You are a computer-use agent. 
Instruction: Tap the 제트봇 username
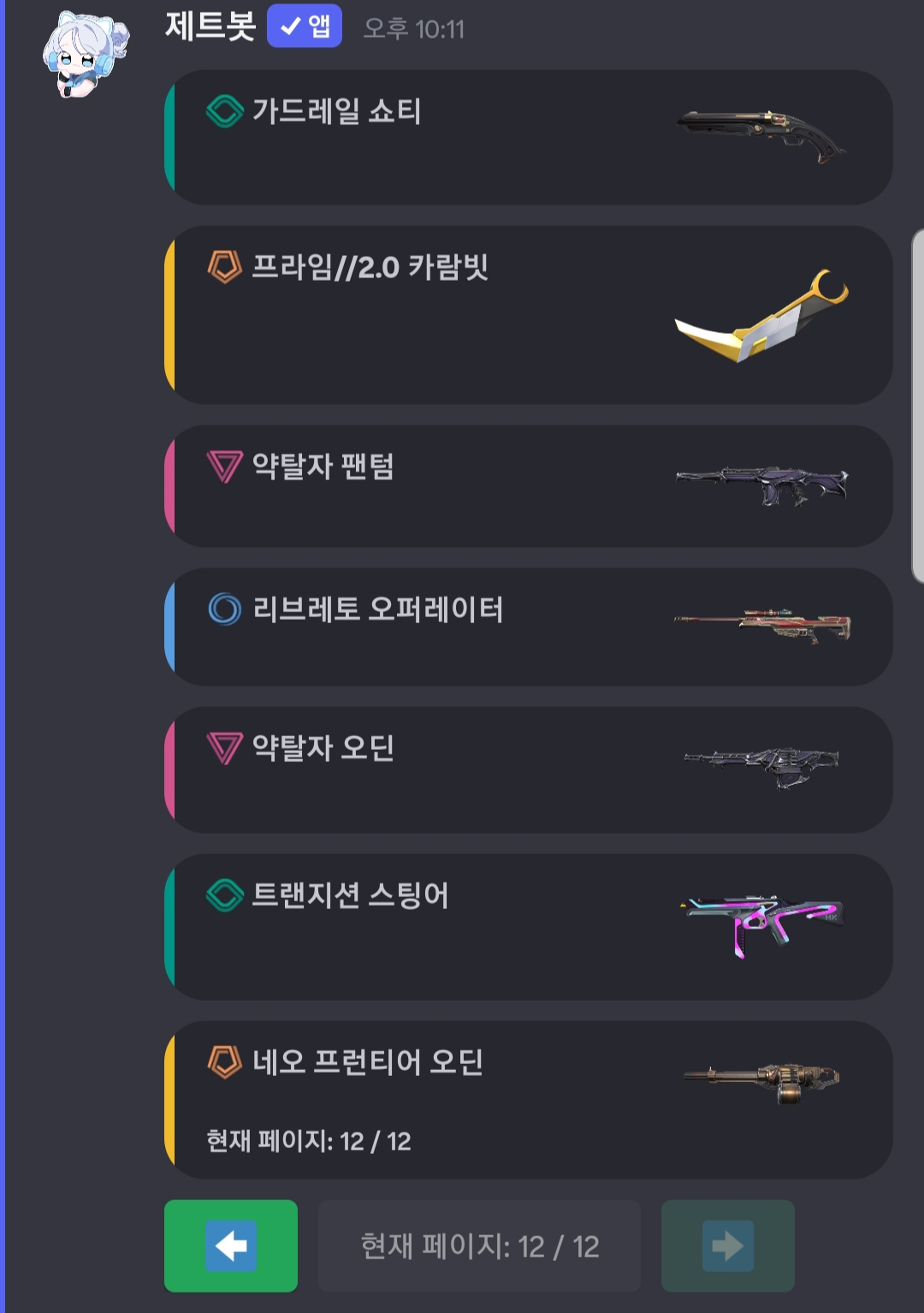(210, 26)
